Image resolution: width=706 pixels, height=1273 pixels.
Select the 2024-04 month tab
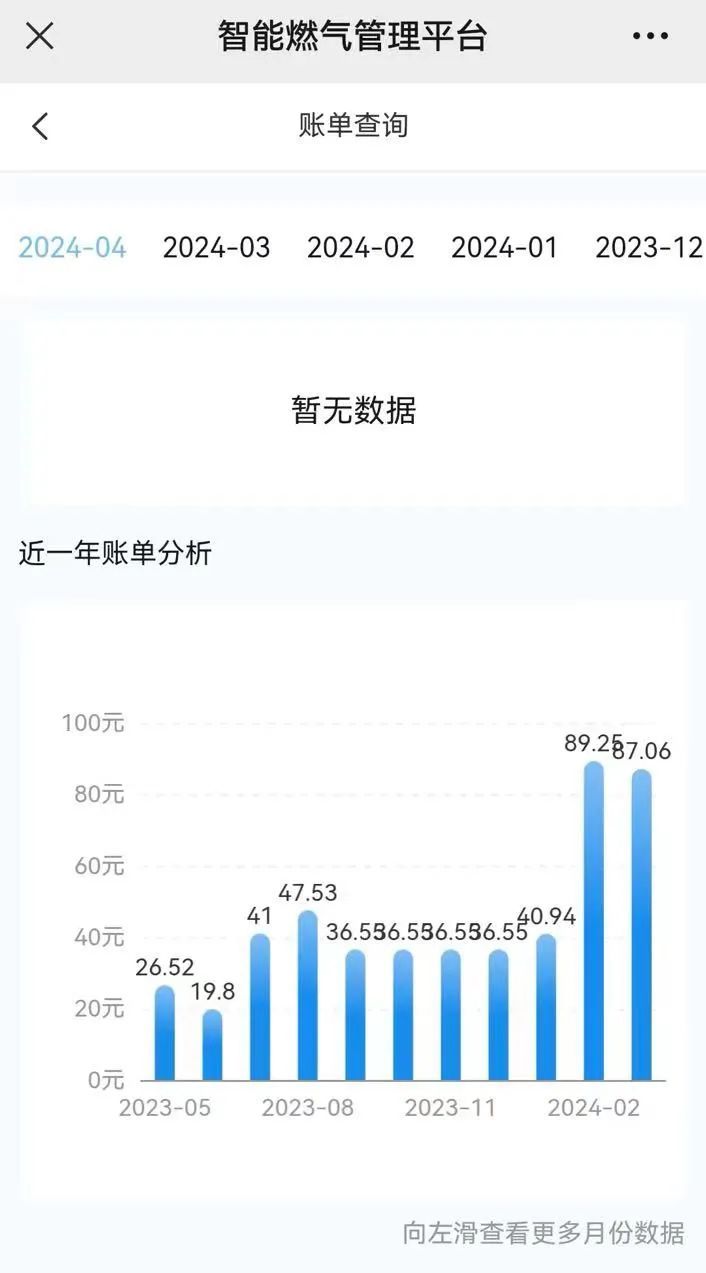point(72,248)
